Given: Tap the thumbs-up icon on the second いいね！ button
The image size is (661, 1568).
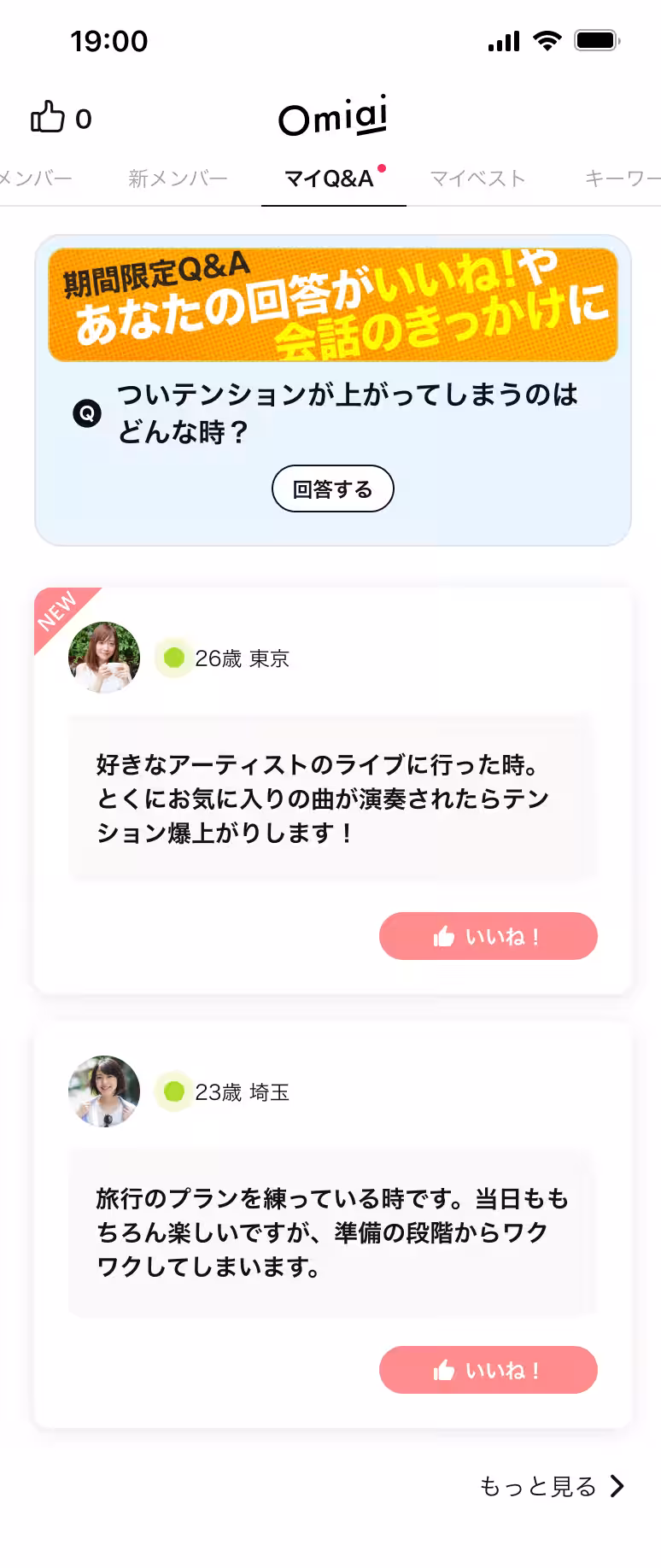Looking at the screenshot, I should coord(445,1369).
